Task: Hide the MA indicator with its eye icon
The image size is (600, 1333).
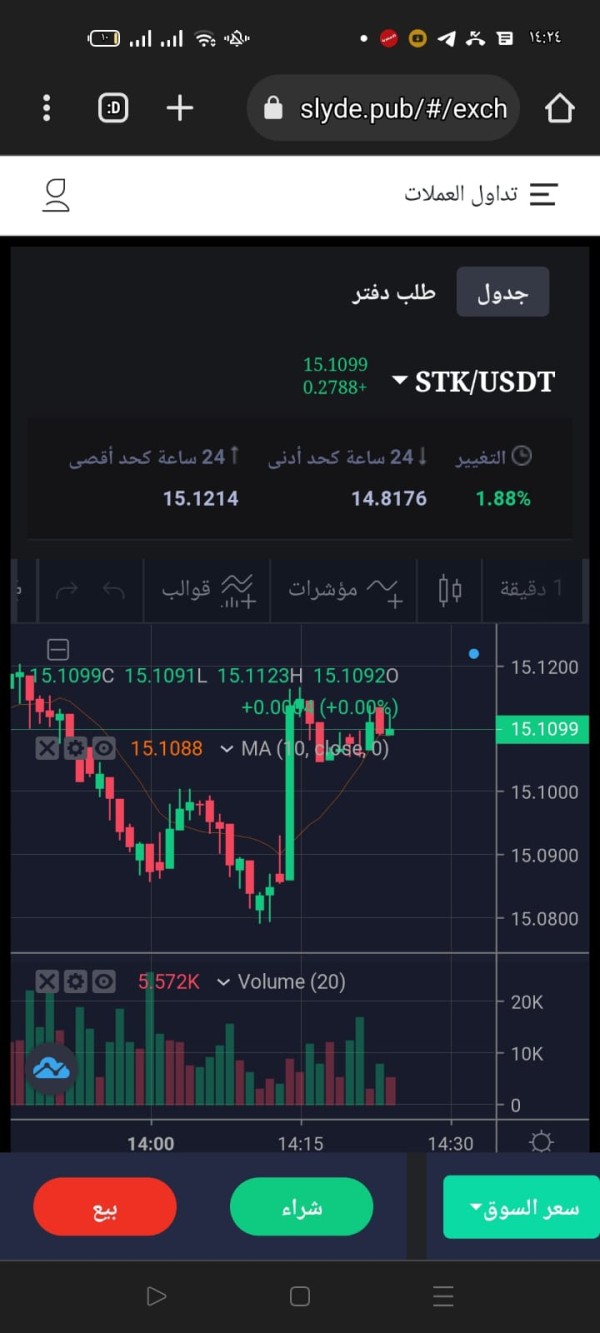Action: (104, 748)
